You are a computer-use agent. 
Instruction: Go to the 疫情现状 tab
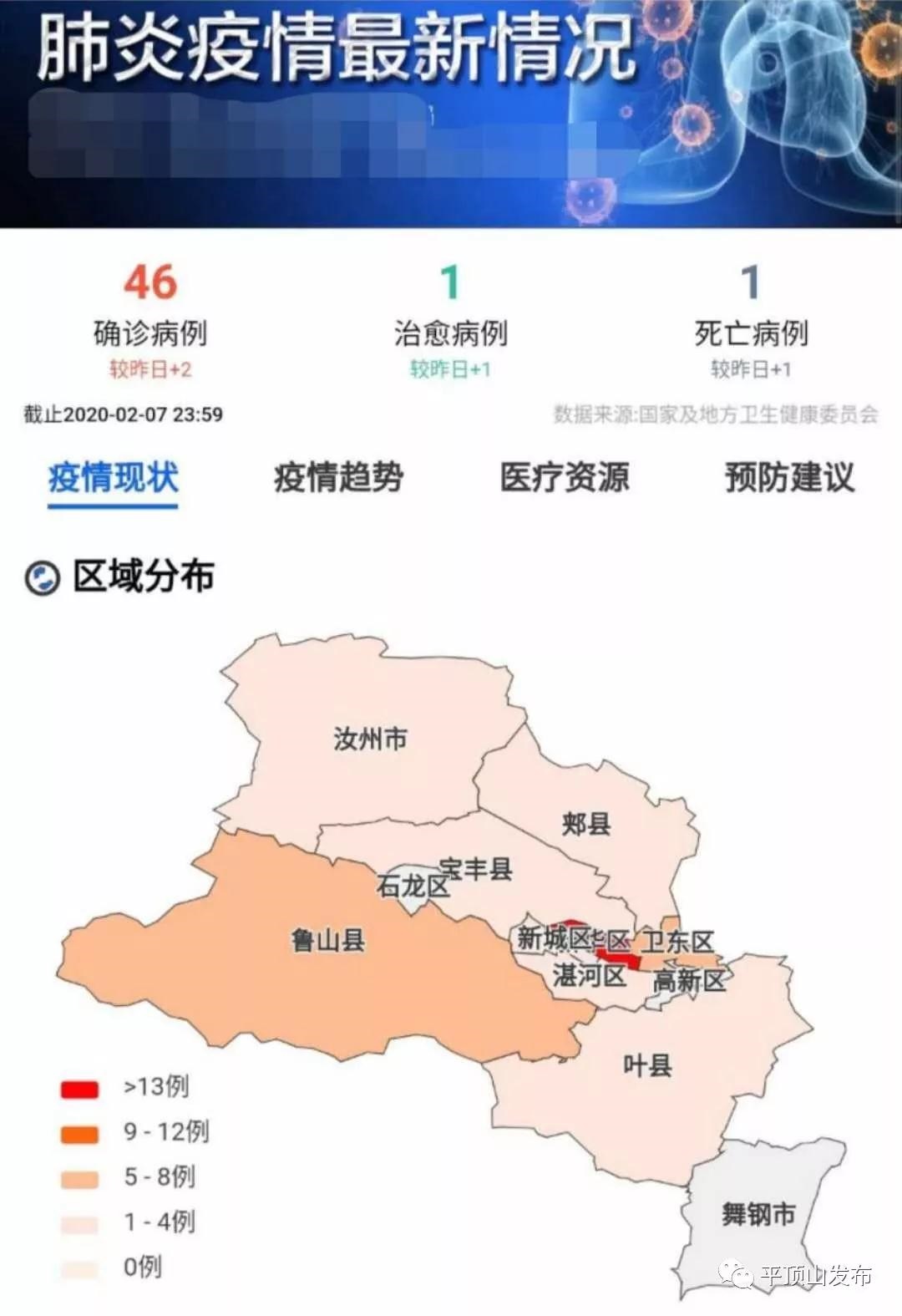click(x=113, y=478)
